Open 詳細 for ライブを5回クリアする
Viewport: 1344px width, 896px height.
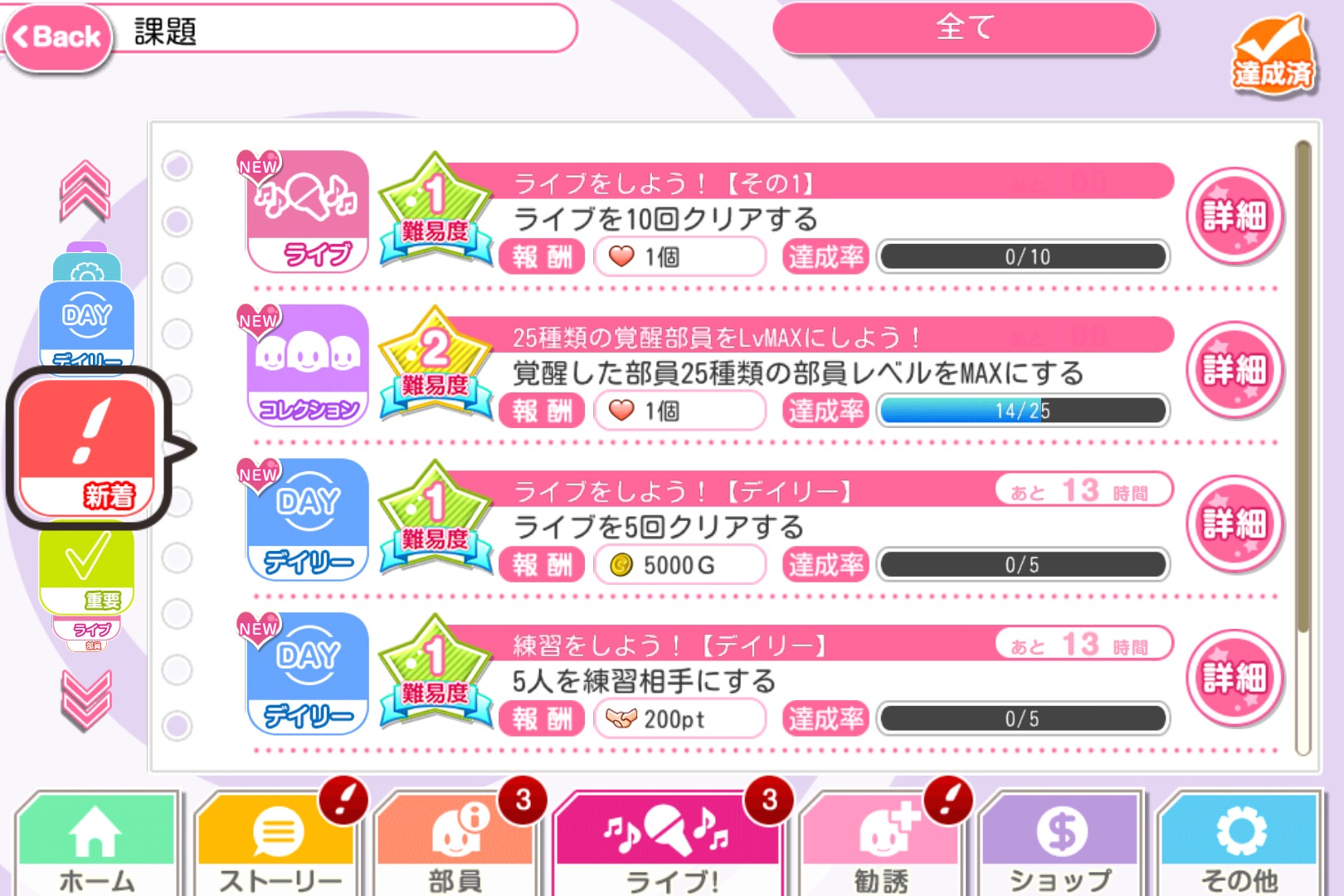coord(1234,524)
